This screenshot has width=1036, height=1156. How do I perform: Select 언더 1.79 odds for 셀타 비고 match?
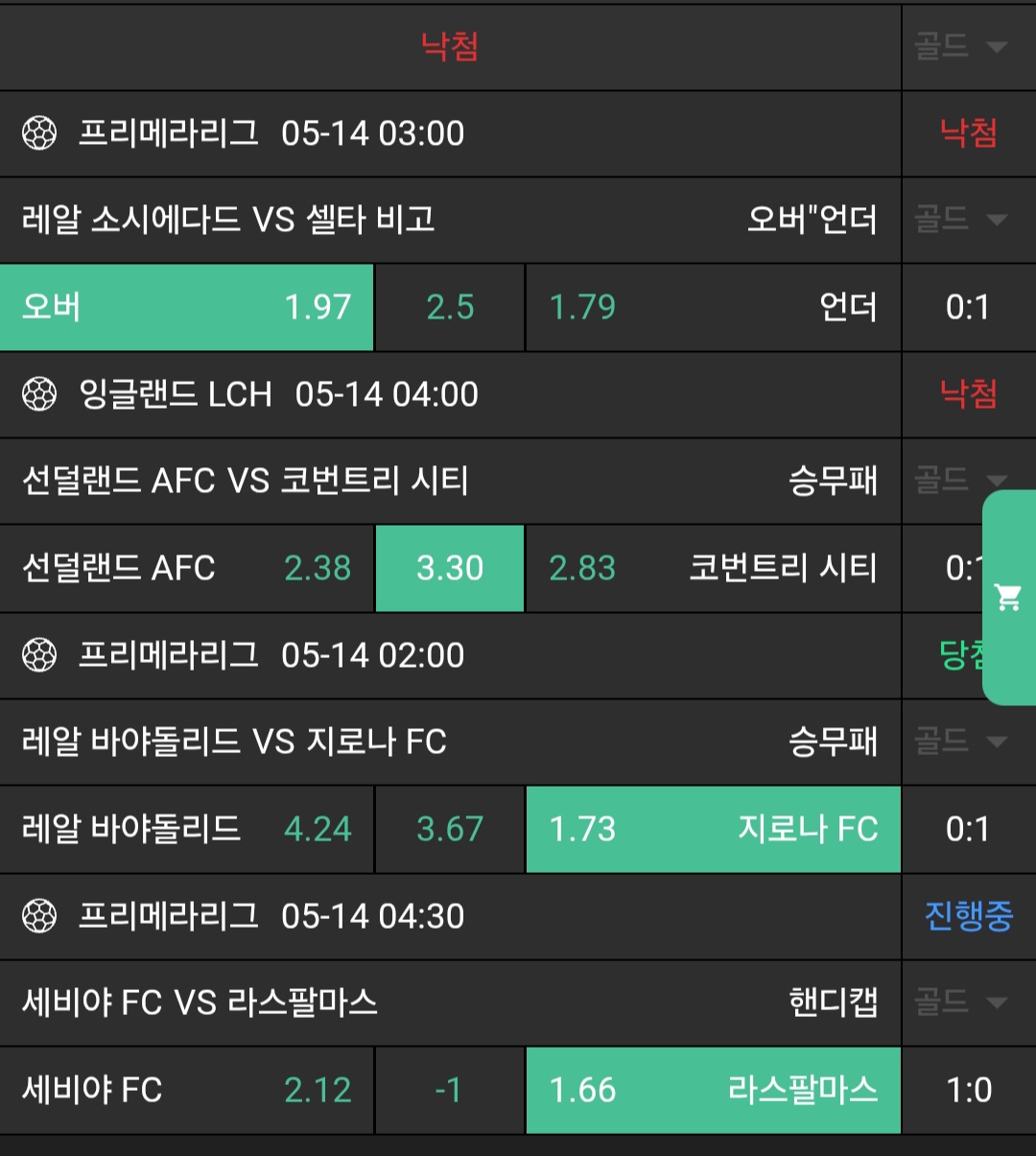[x=713, y=308]
